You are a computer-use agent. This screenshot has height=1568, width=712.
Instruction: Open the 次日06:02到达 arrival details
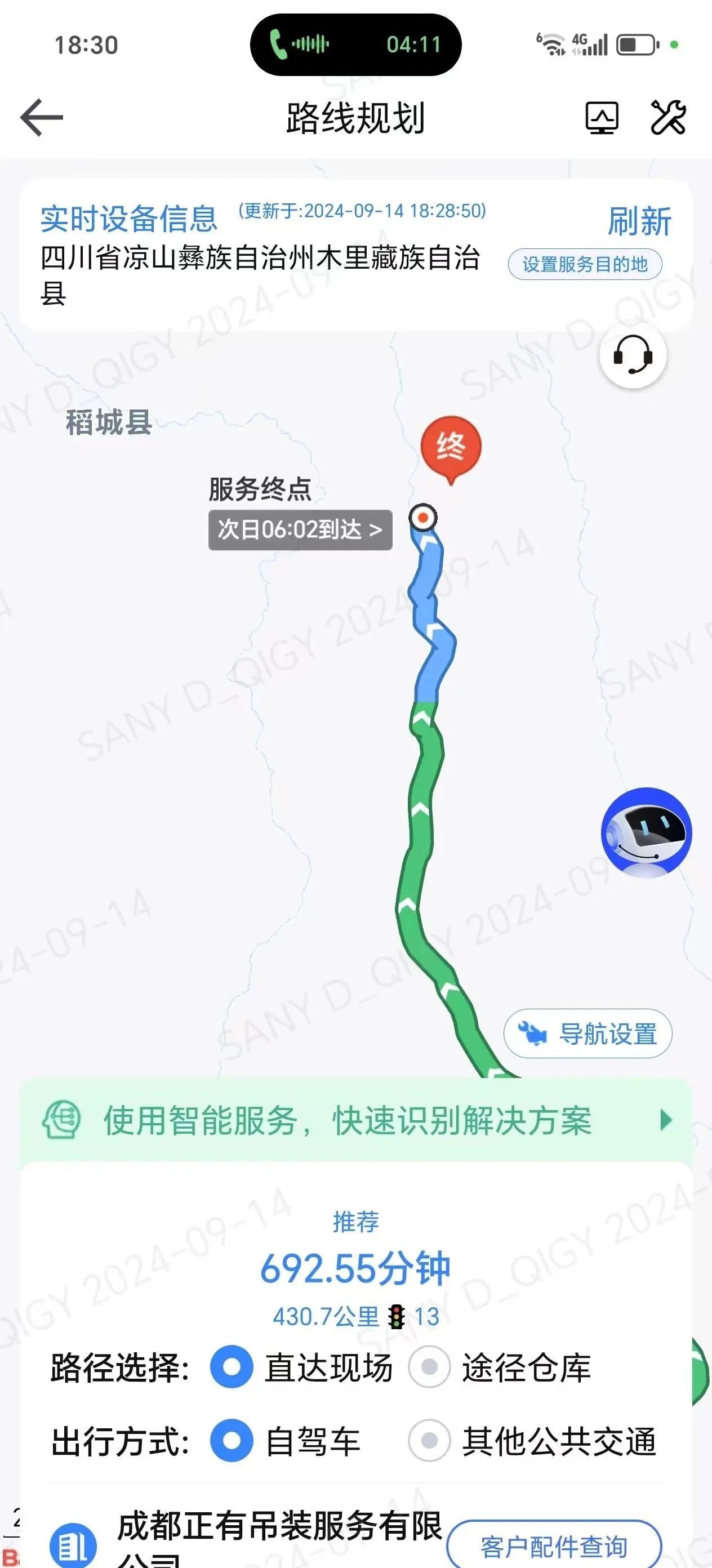tap(300, 529)
